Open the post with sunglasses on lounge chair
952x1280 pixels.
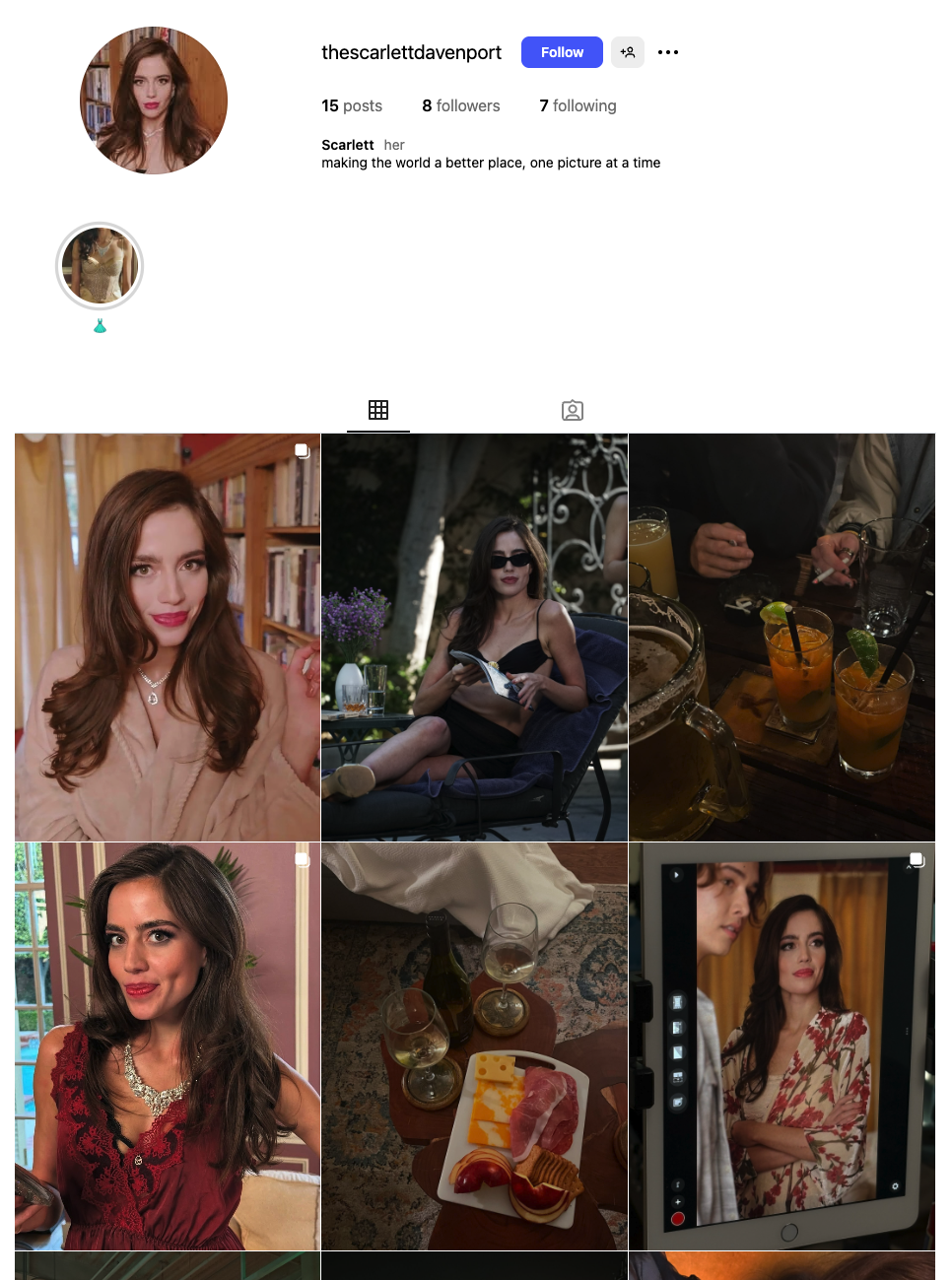tap(474, 637)
